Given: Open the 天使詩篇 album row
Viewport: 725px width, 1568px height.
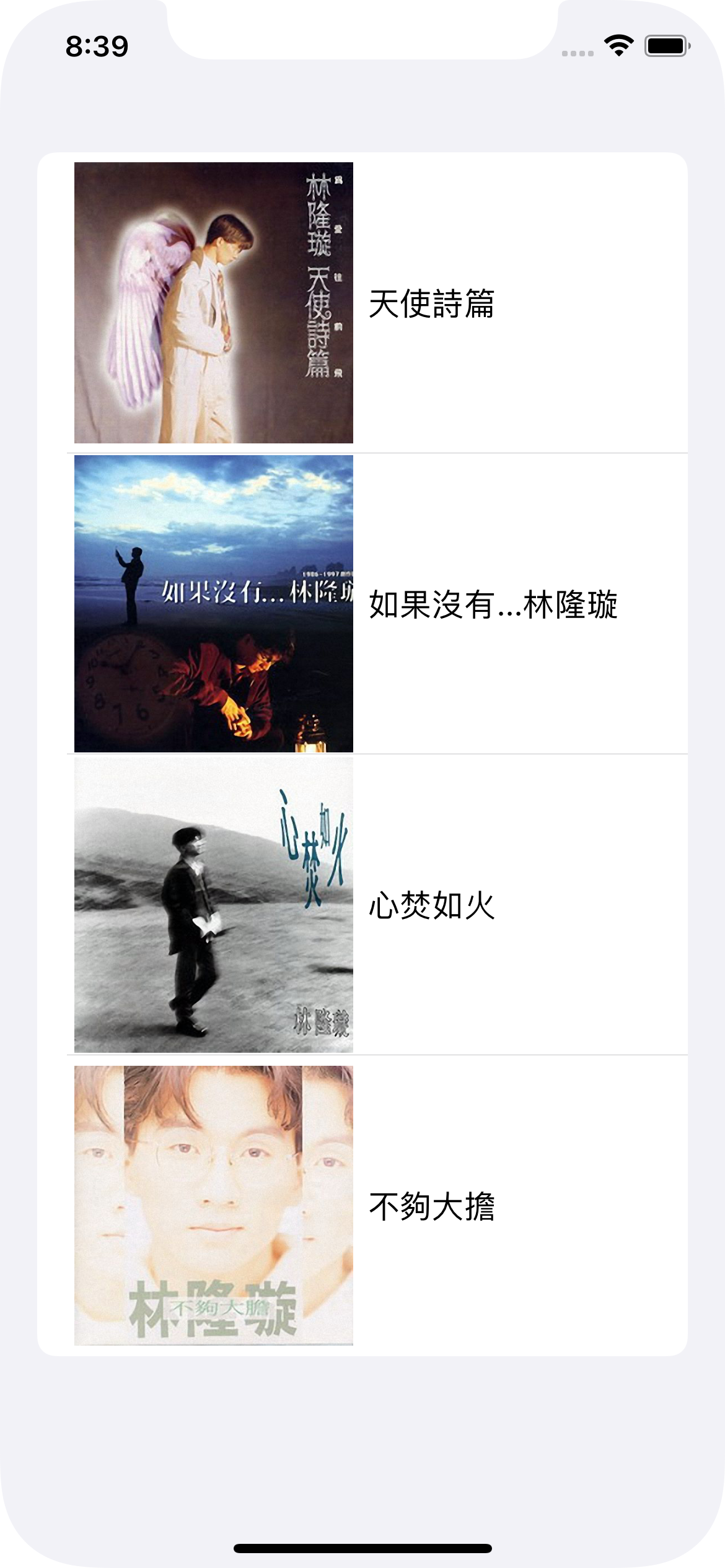Looking at the screenshot, I should coord(362,303).
